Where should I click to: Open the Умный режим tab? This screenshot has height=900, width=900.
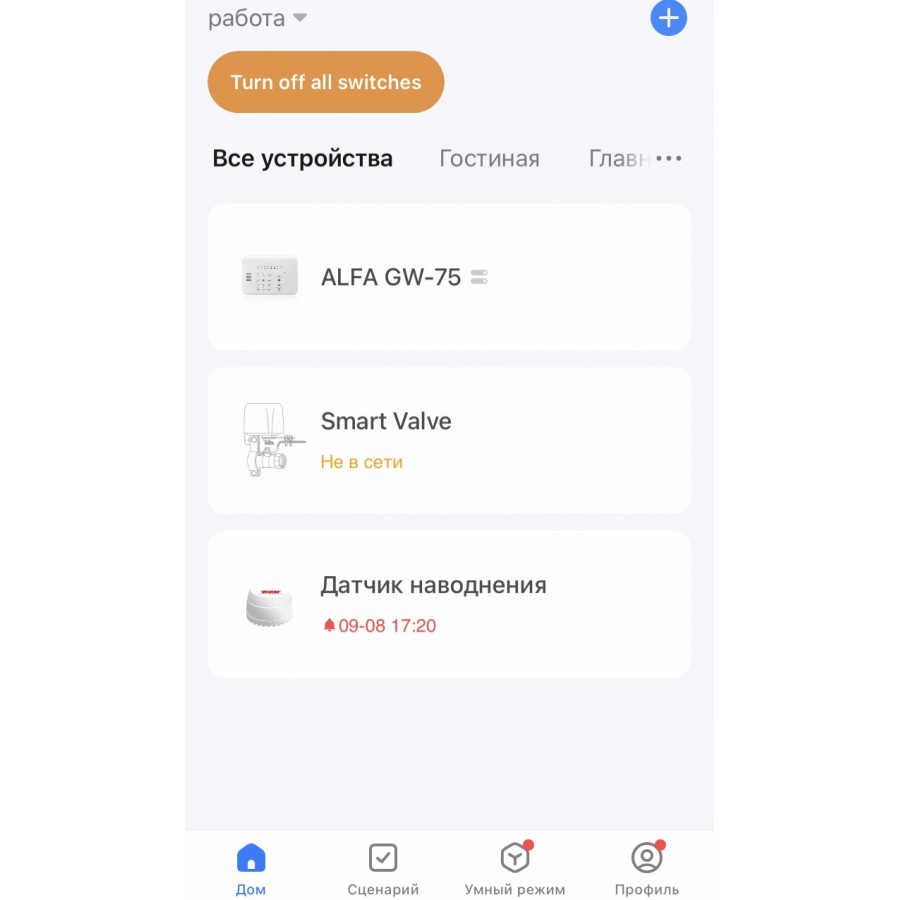(x=515, y=868)
